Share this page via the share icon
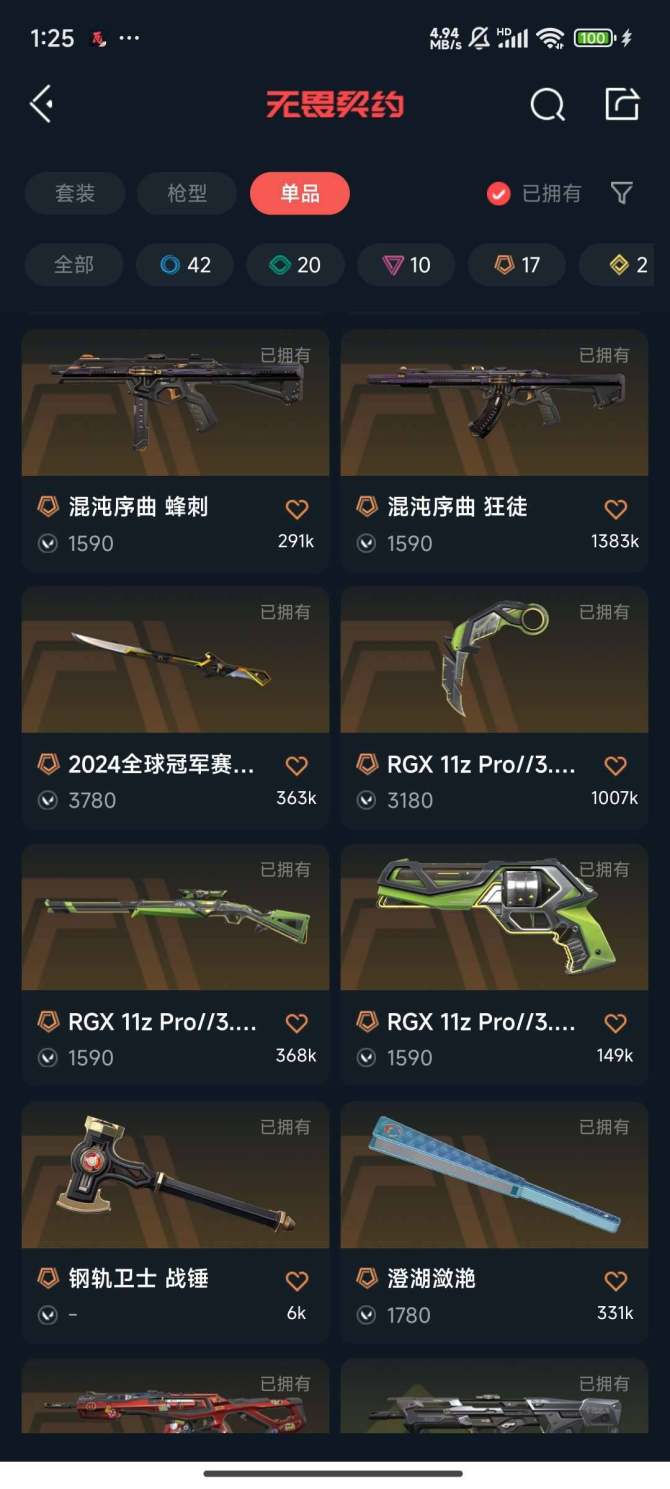Screen dimensions: 670x1489 pos(621,104)
